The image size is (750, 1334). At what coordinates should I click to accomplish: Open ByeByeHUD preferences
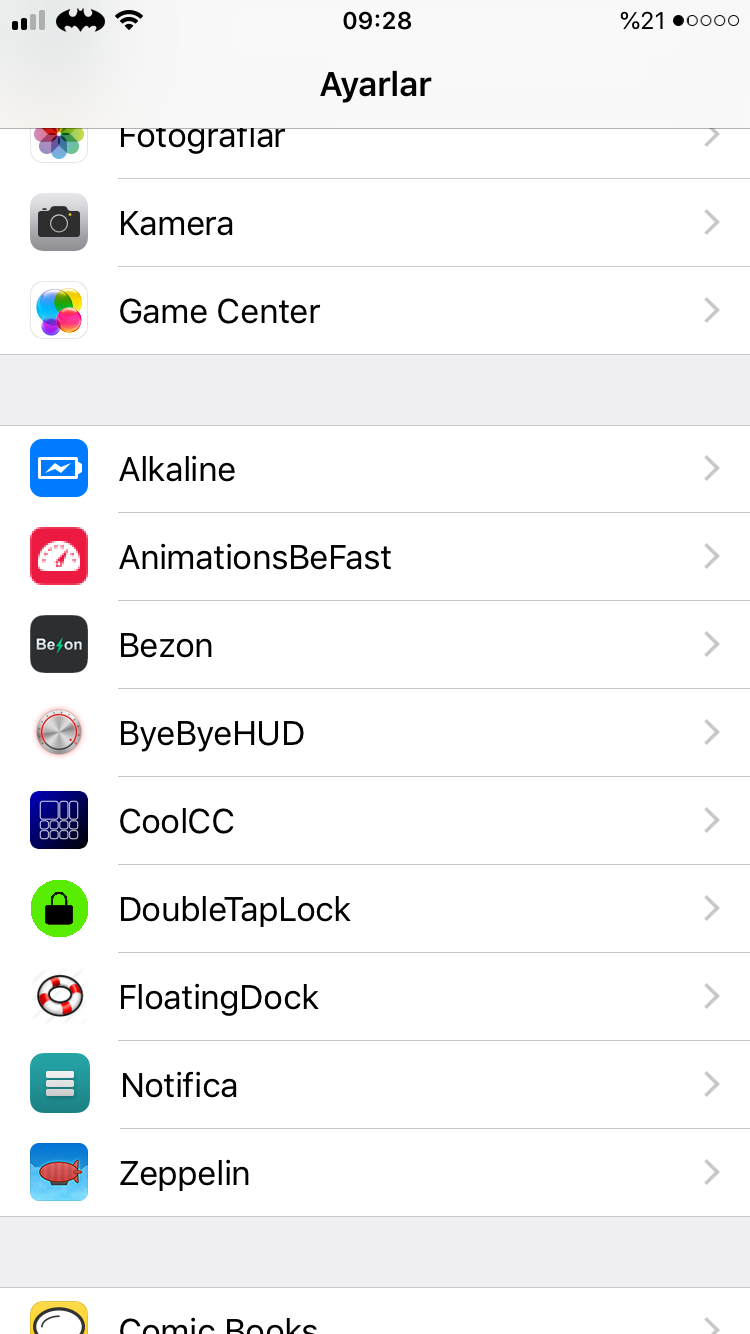click(375, 733)
